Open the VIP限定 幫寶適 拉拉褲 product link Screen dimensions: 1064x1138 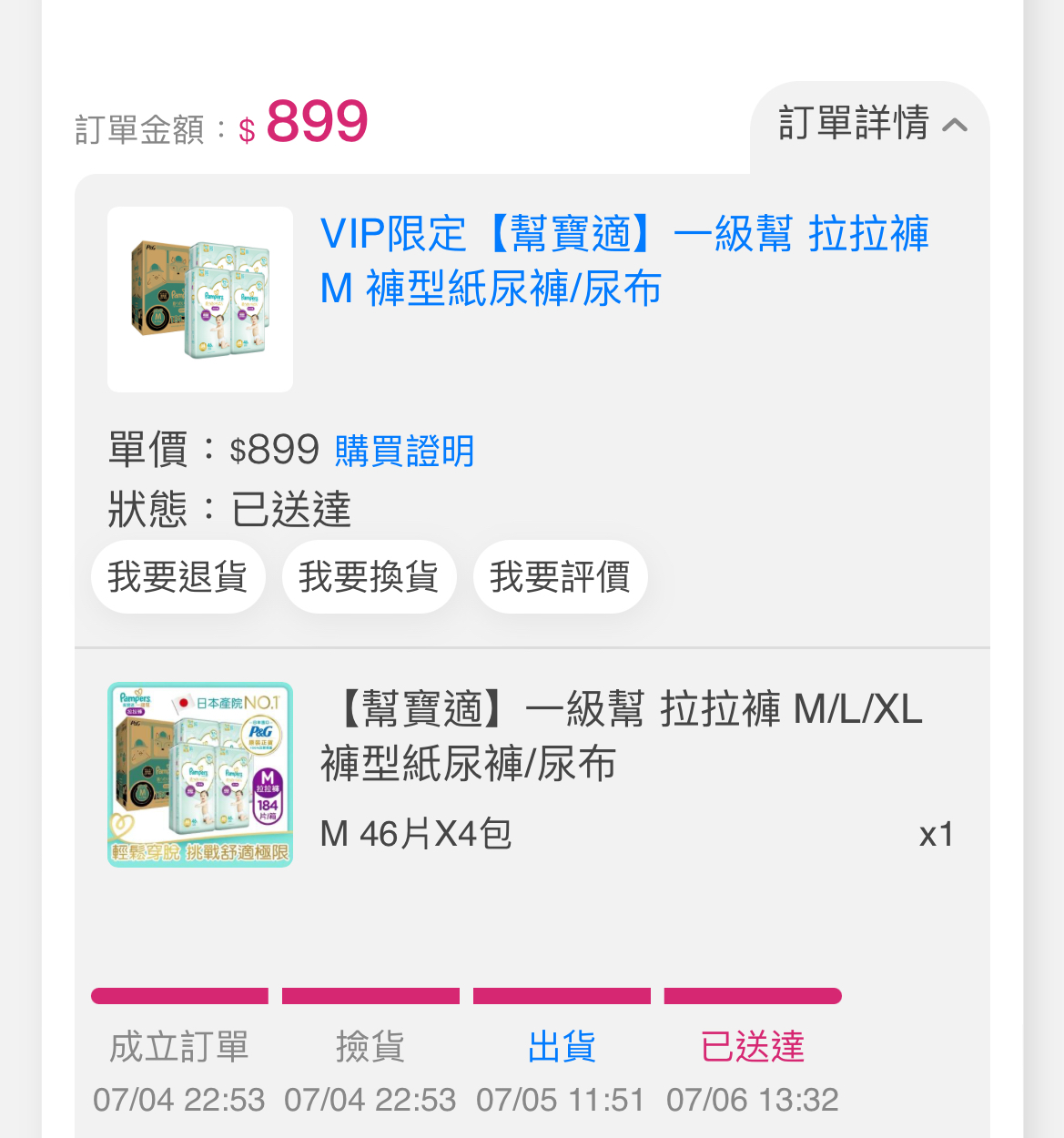point(623,261)
